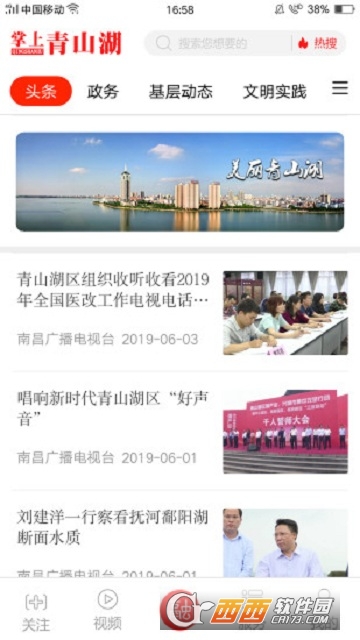The height and width of the screenshot is (640, 360).
Task: Switch to the 政务 tab
Action: [x=102, y=91]
